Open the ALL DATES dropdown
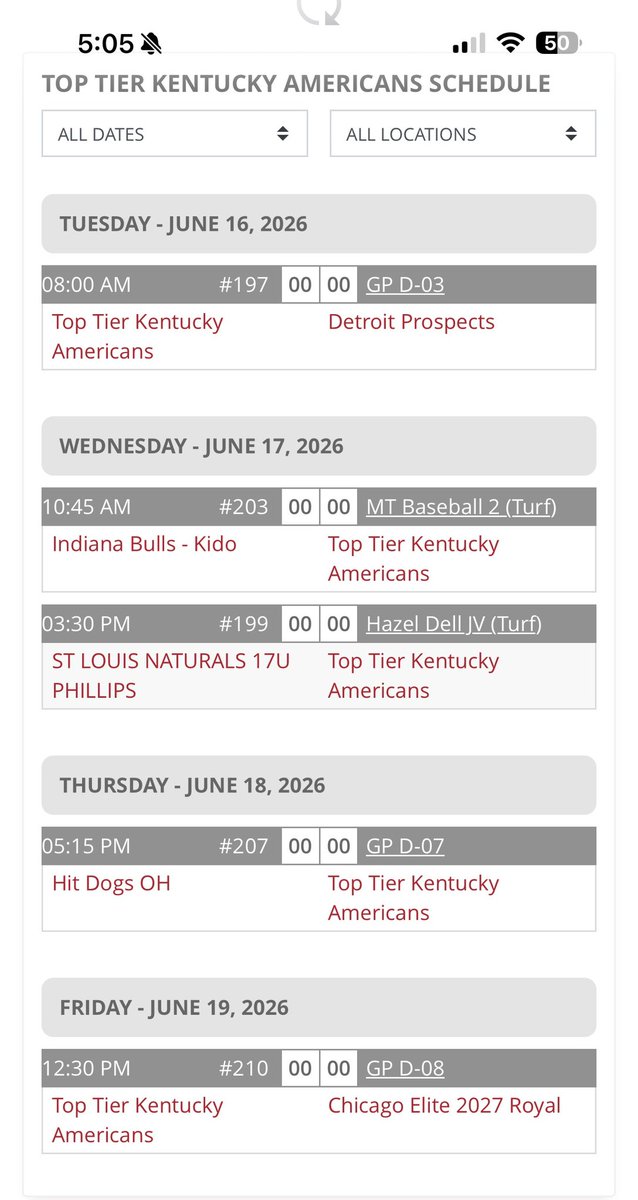The width and height of the screenshot is (638, 1200). coord(175,133)
